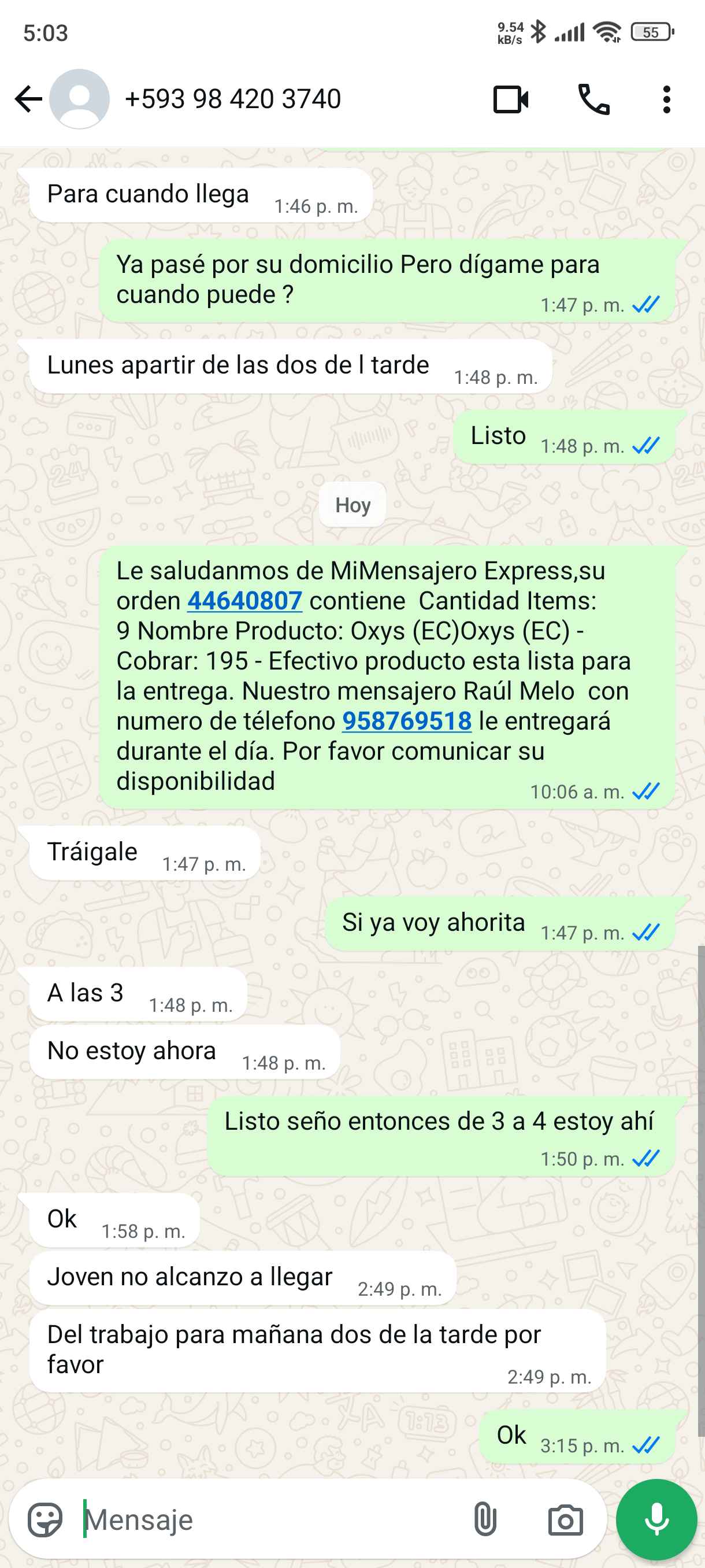Tap the phone number link 958769518

[x=406, y=722]
